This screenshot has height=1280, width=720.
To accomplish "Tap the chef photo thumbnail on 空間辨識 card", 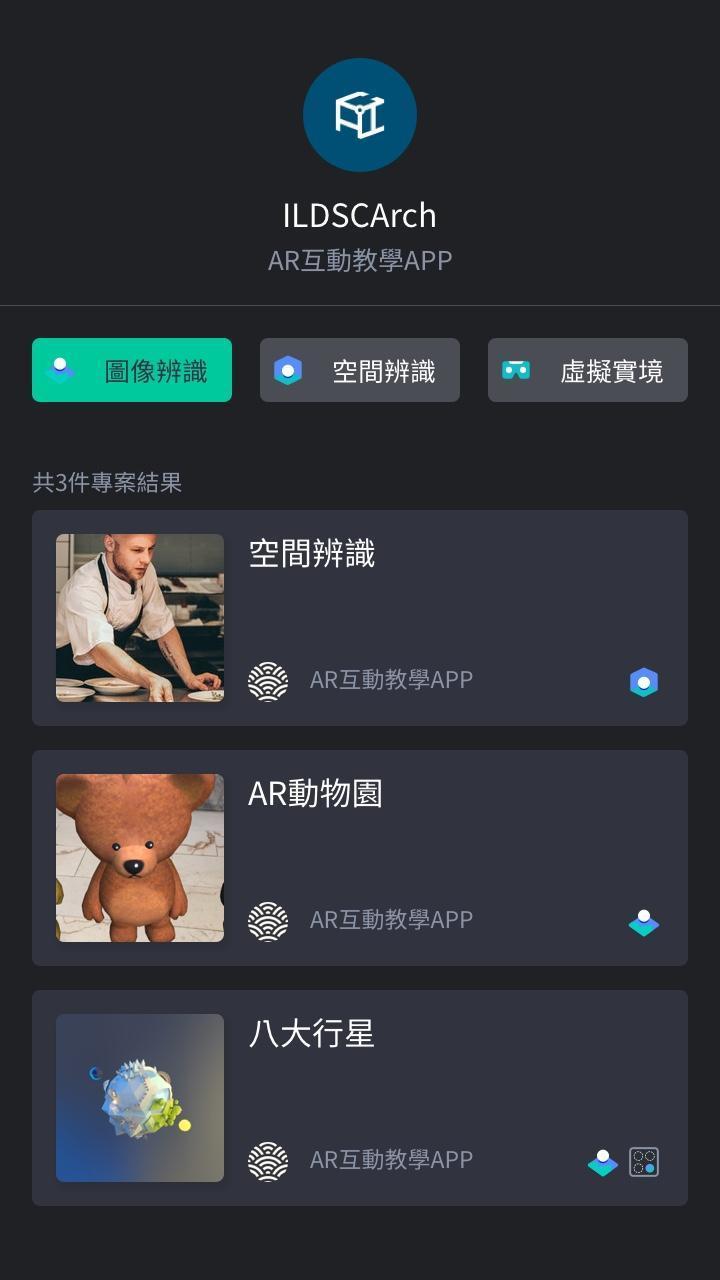I will (x=140, y=616).
